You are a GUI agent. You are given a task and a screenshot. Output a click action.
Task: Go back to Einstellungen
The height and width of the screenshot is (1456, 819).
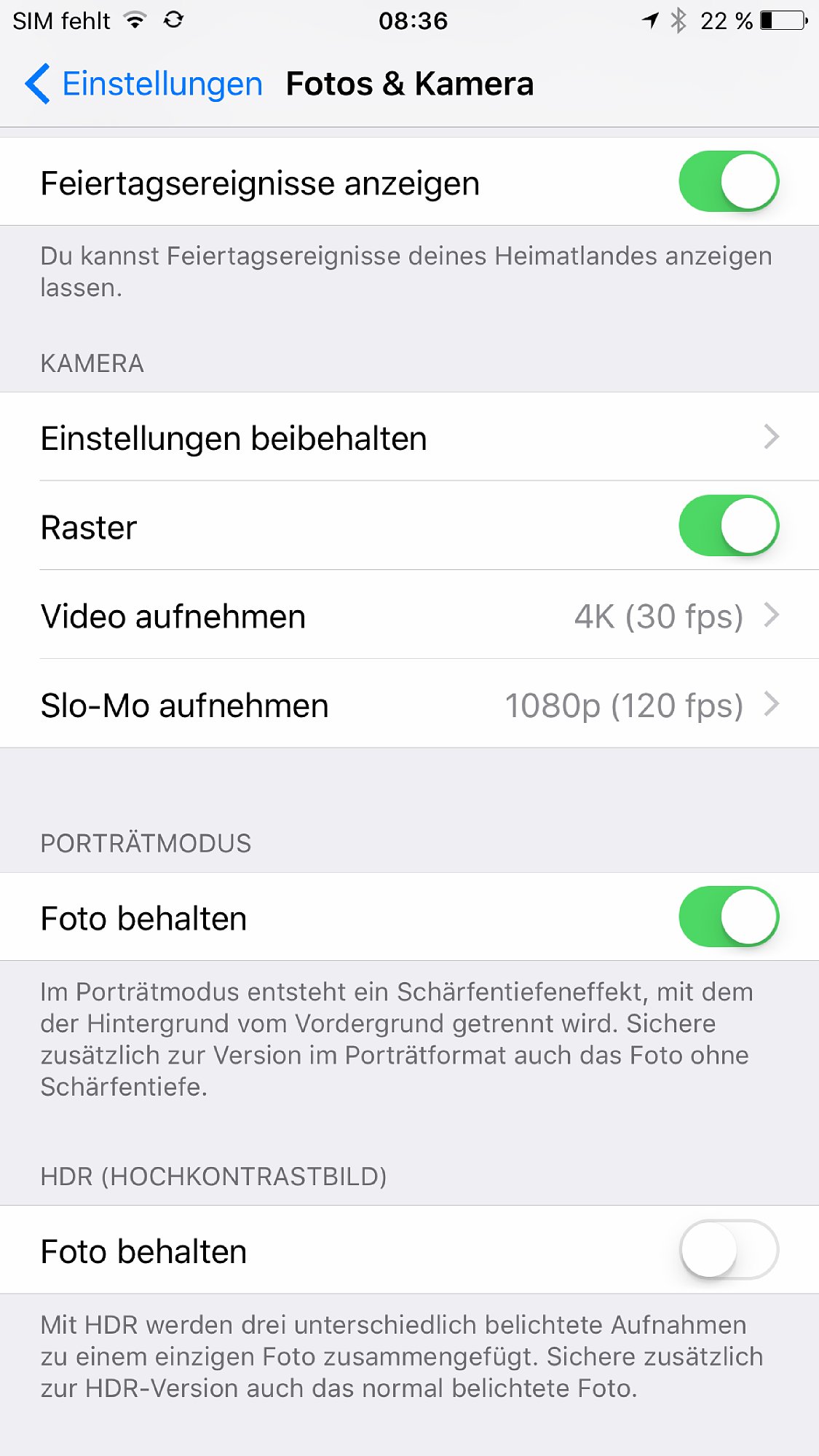pyautogui.click(x=144, y=84)
